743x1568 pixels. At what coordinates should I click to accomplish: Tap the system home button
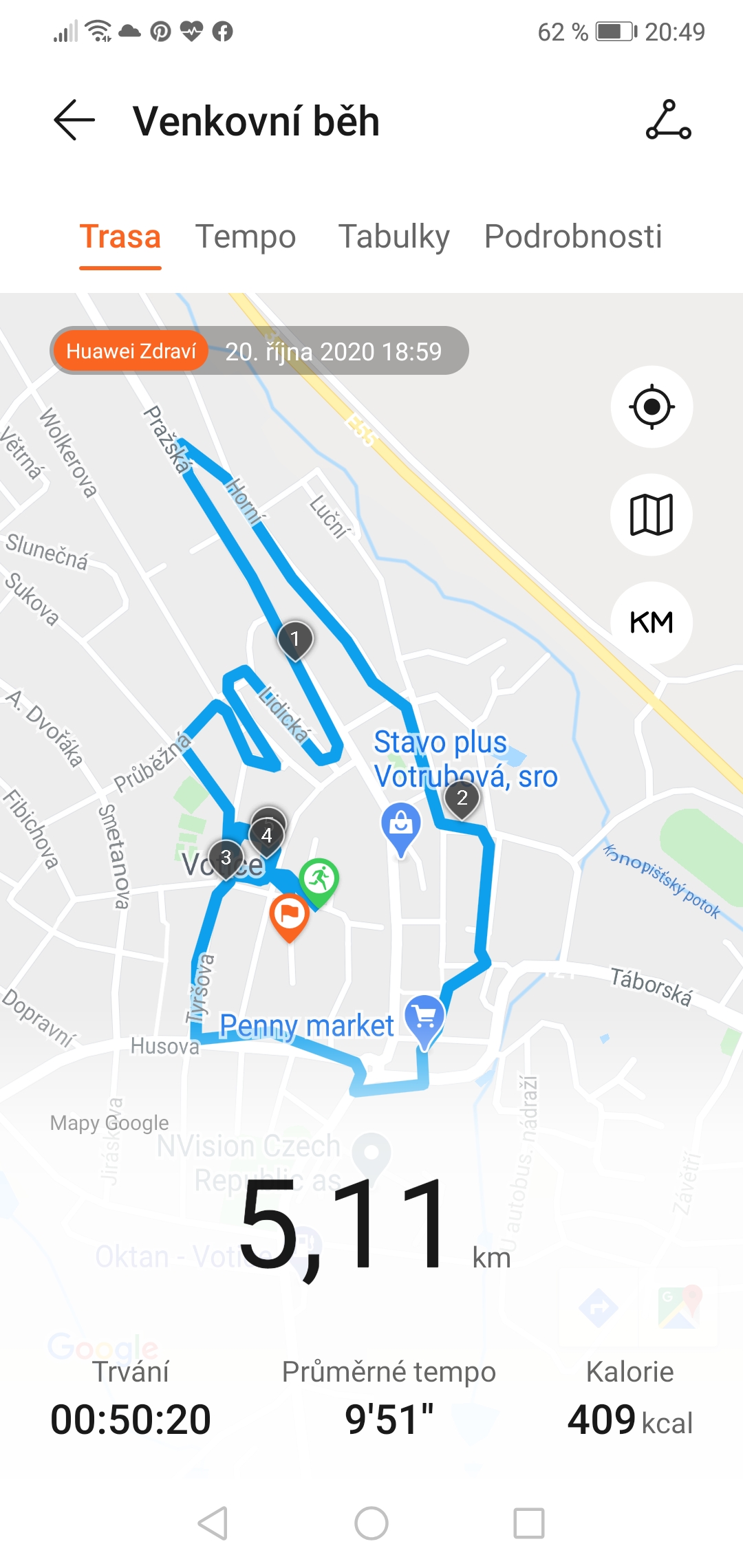click(371, 1523)
